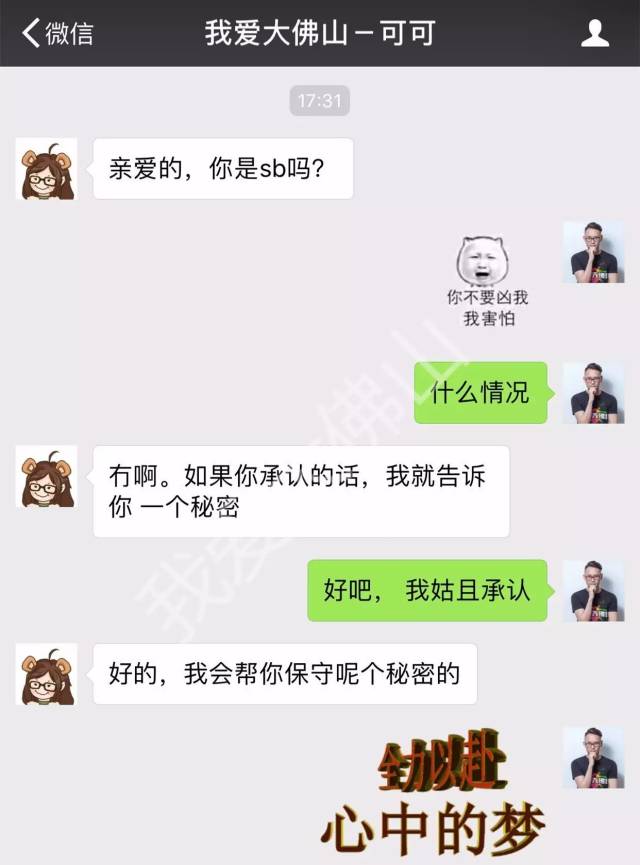Tap the avatar beside "亲爱的，你是sb吗？"
This screenshot has height=865, width=640.
[46, 168]
